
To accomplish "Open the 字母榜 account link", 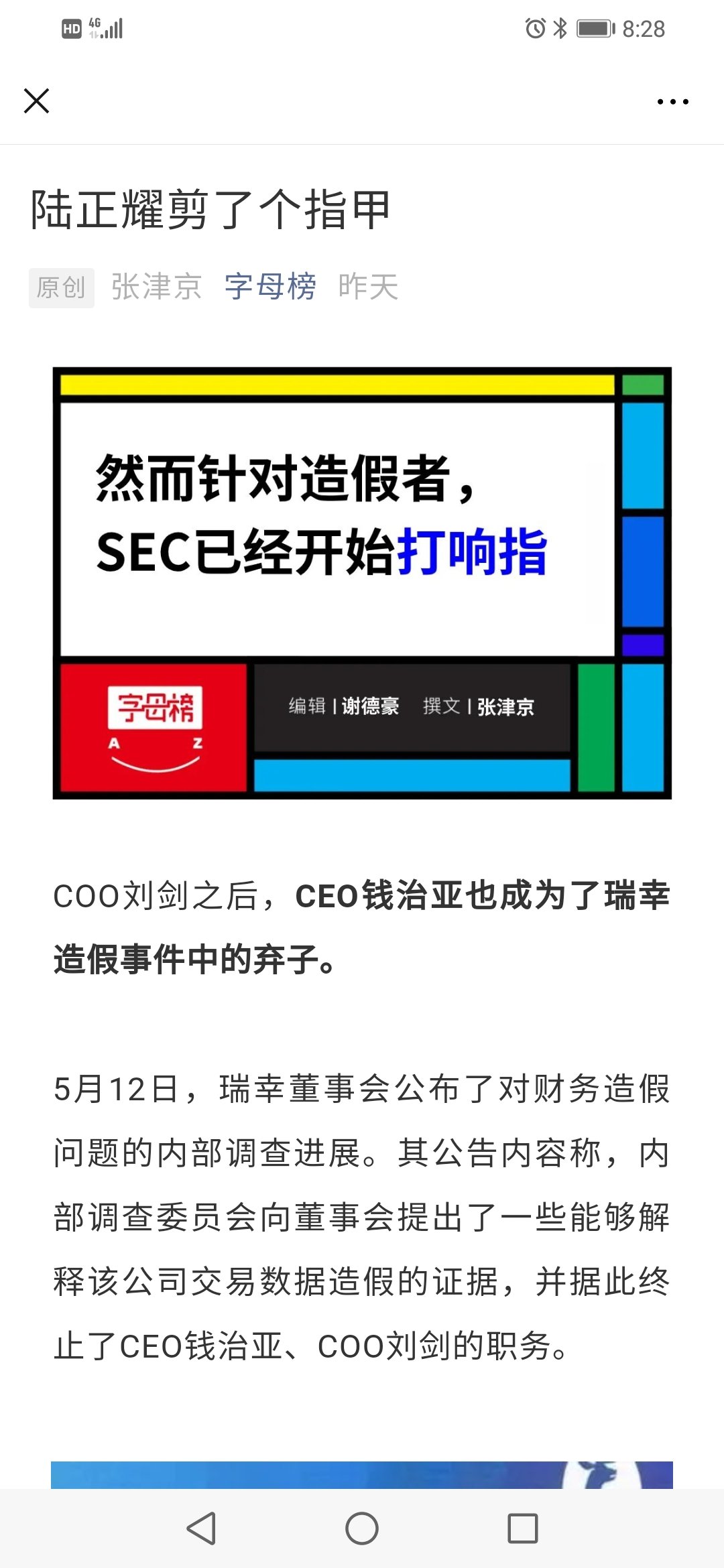I will [270, 287].
